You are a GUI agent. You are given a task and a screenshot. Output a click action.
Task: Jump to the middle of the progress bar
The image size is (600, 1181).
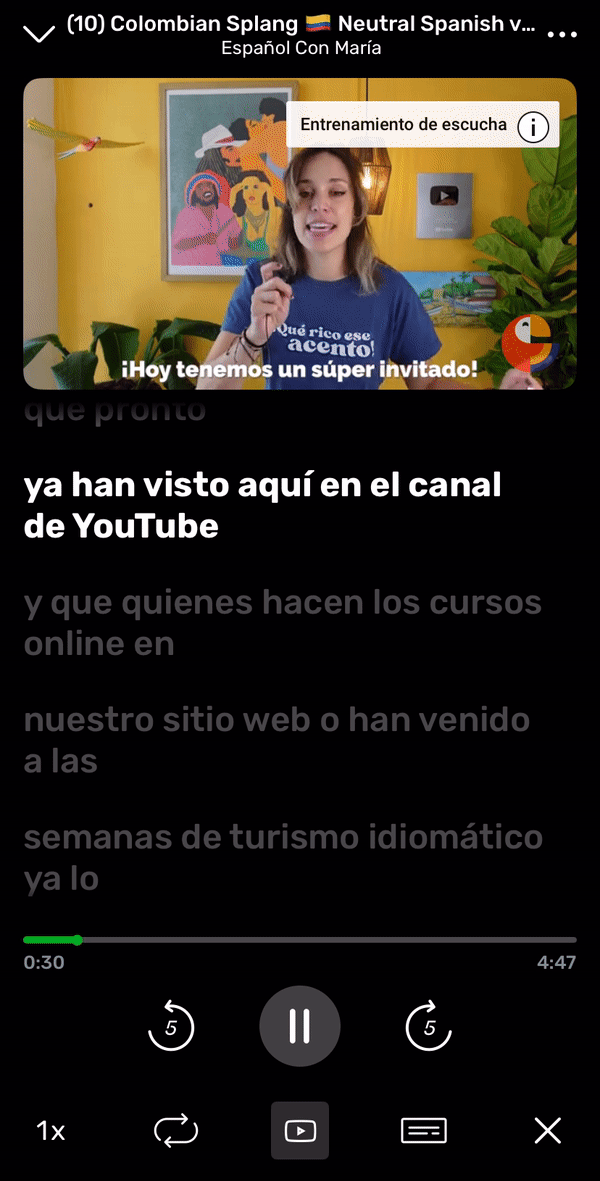tap(300, 940)
